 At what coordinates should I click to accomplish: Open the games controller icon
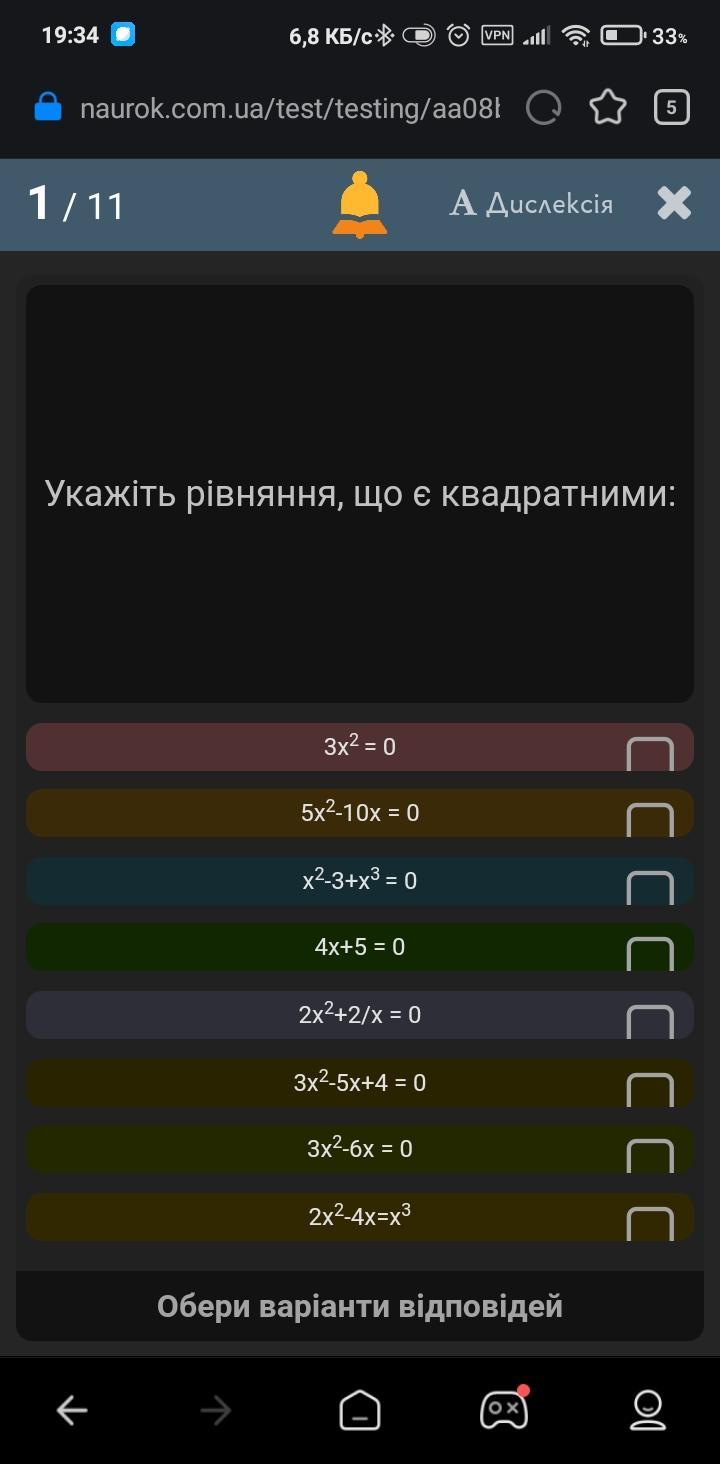pos(504,1410)
